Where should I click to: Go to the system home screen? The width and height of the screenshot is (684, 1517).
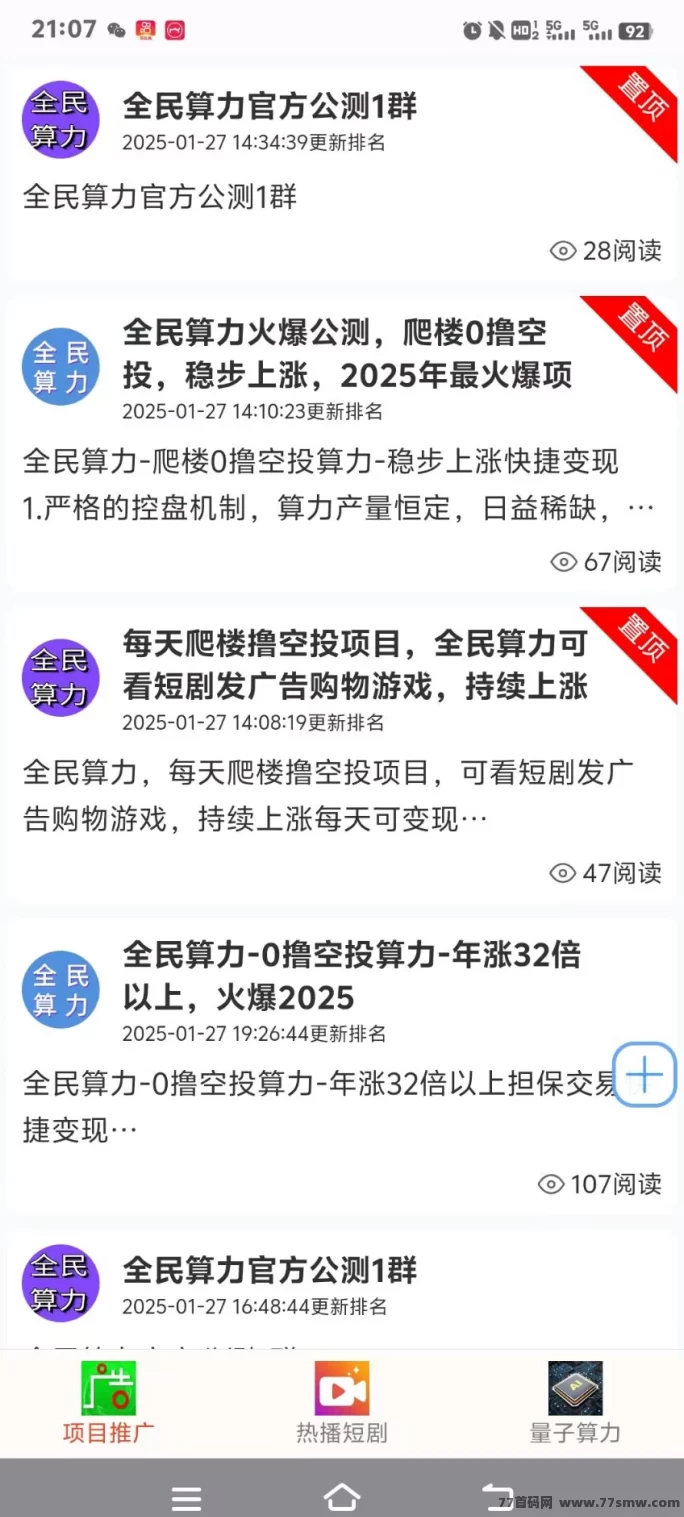(342, 1497)
